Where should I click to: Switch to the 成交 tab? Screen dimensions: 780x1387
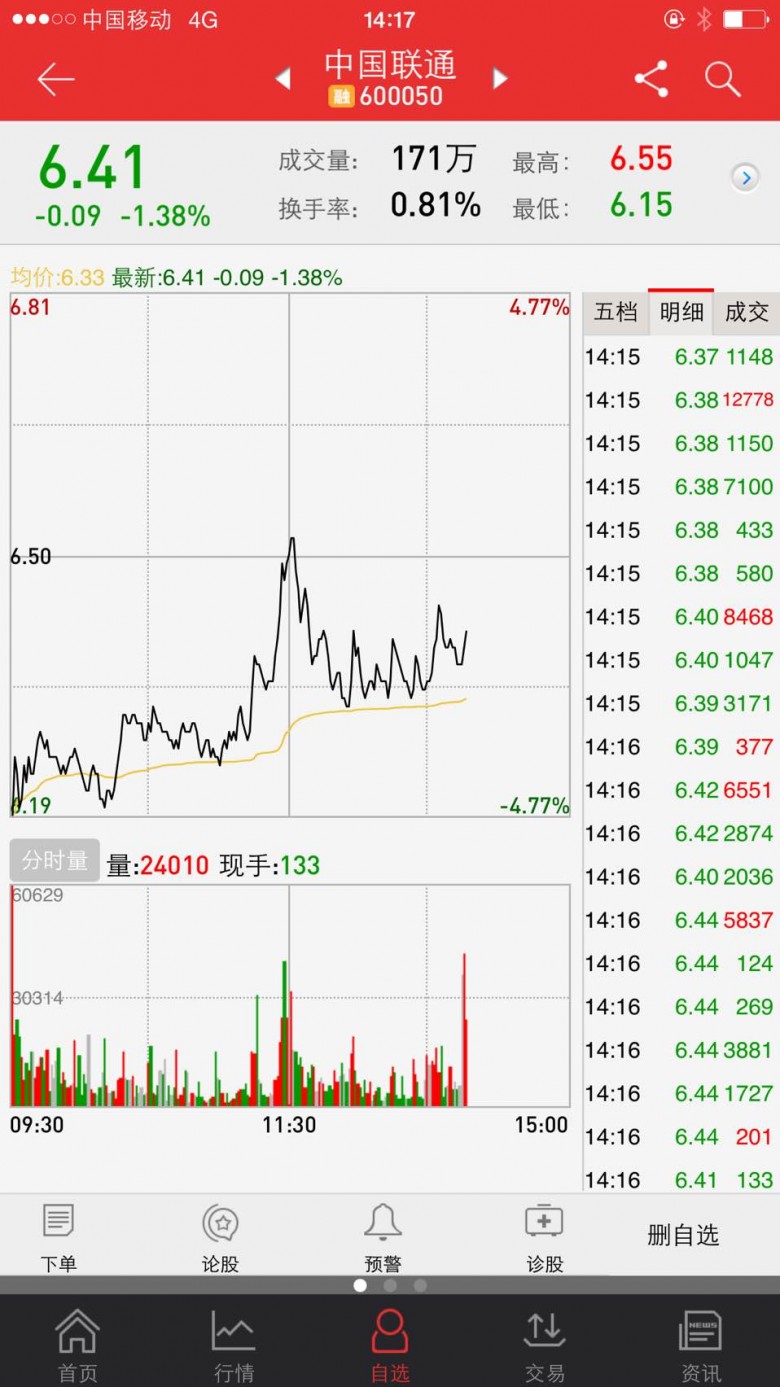click(x=747, y=312)
